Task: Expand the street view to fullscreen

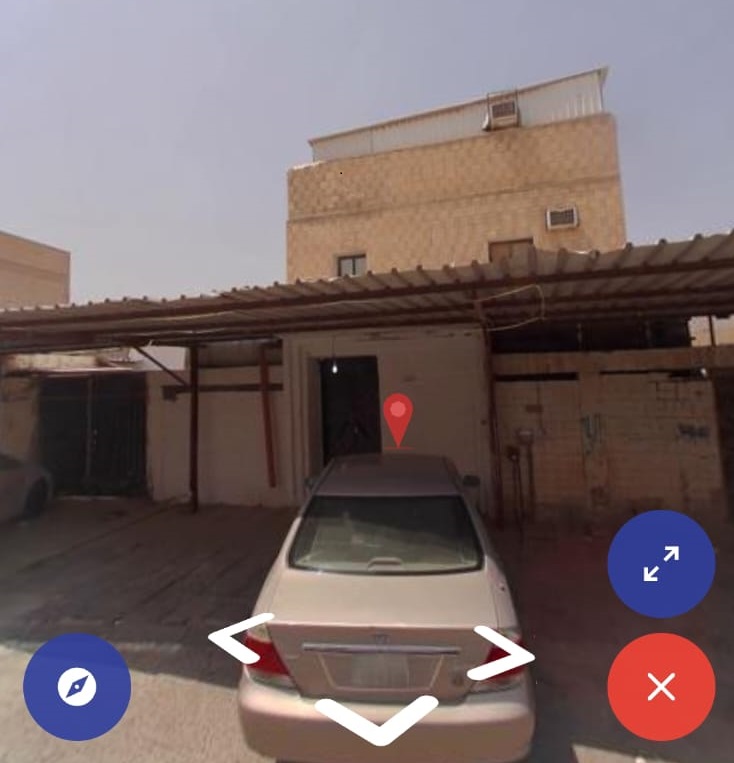Action: (661, 563)
